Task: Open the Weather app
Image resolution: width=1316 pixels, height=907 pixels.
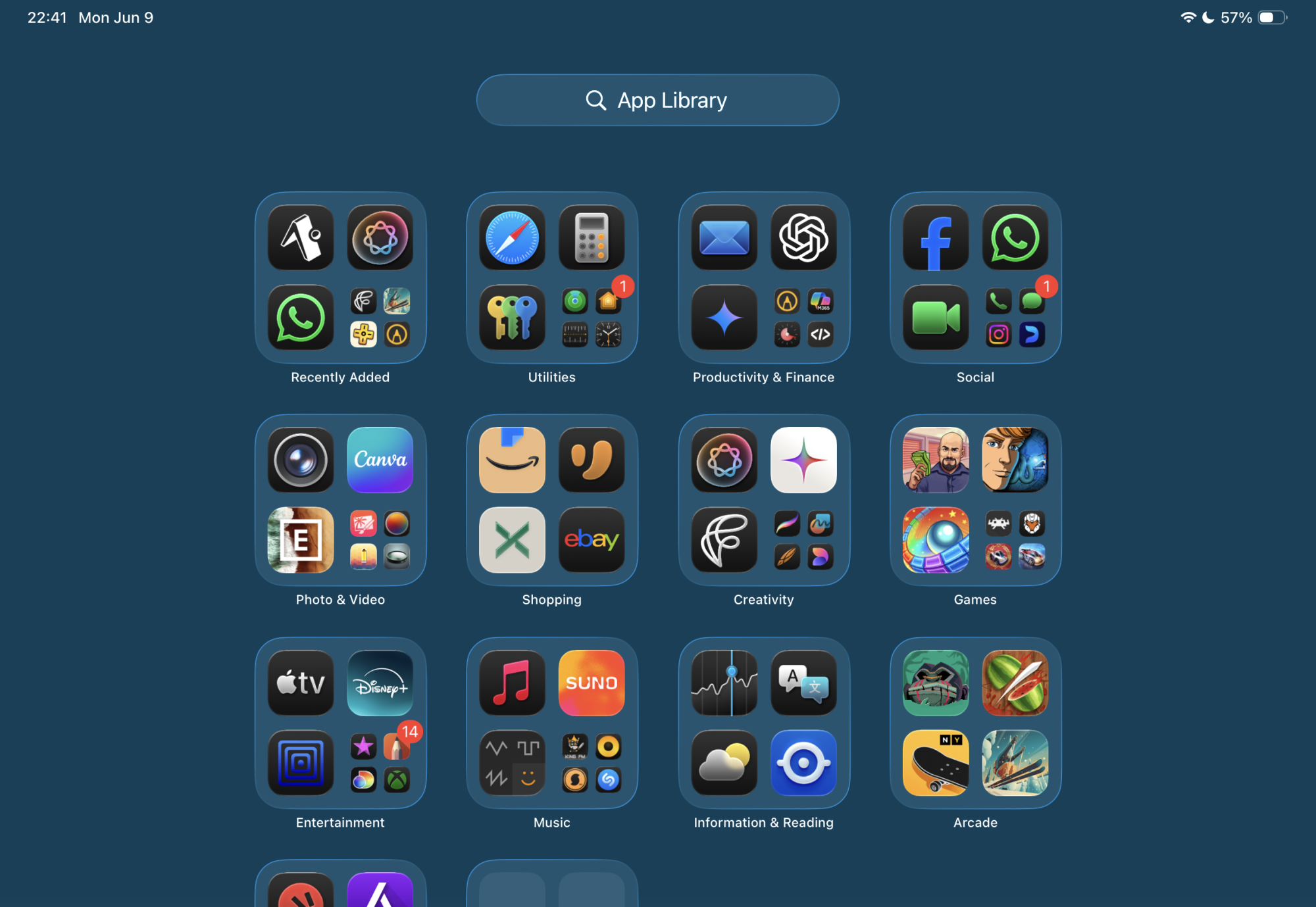Action: [724, 762]
